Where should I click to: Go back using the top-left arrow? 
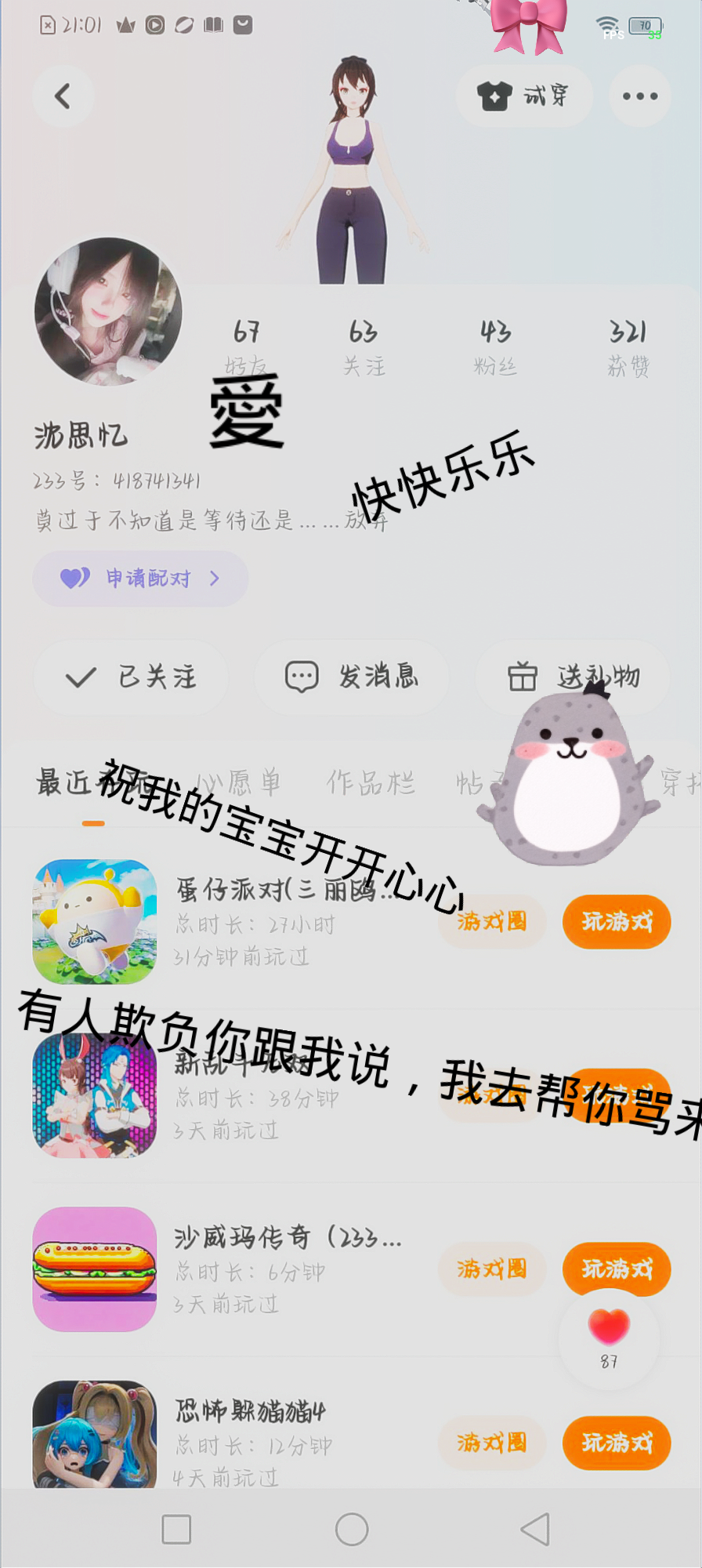coord(63,96)
